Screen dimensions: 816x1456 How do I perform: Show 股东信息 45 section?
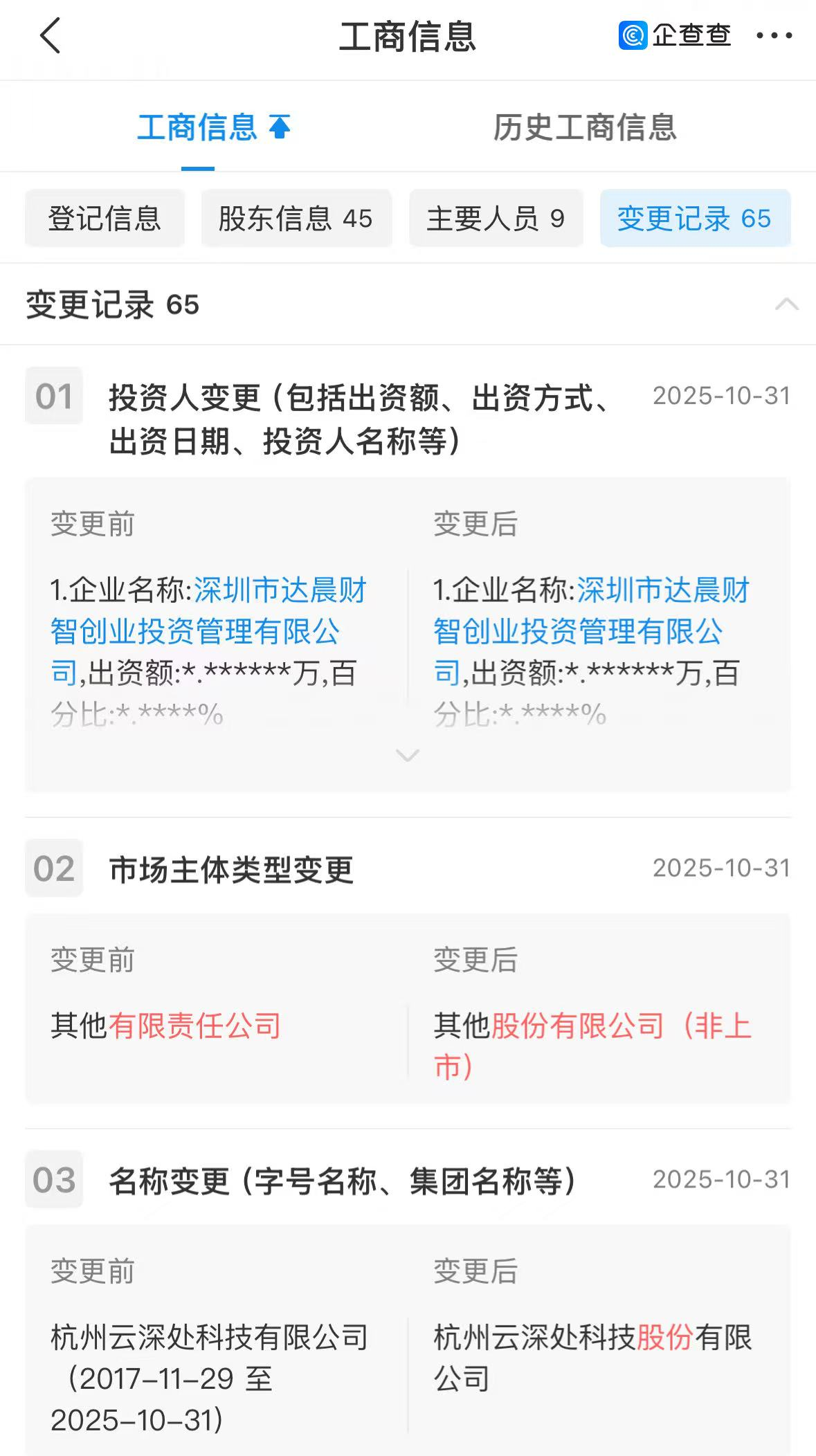296,219
